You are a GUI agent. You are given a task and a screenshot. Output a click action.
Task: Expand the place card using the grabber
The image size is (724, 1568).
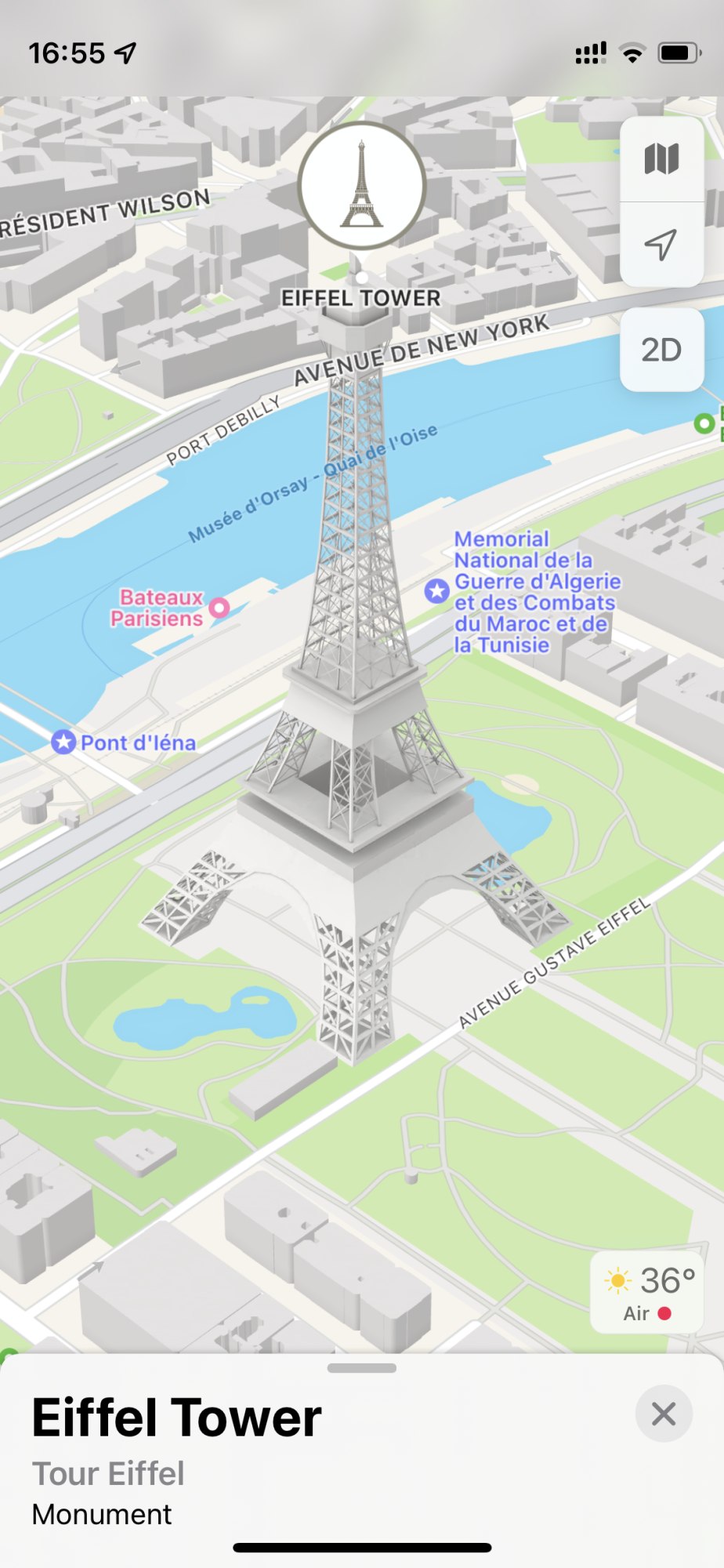[362, 1368]
